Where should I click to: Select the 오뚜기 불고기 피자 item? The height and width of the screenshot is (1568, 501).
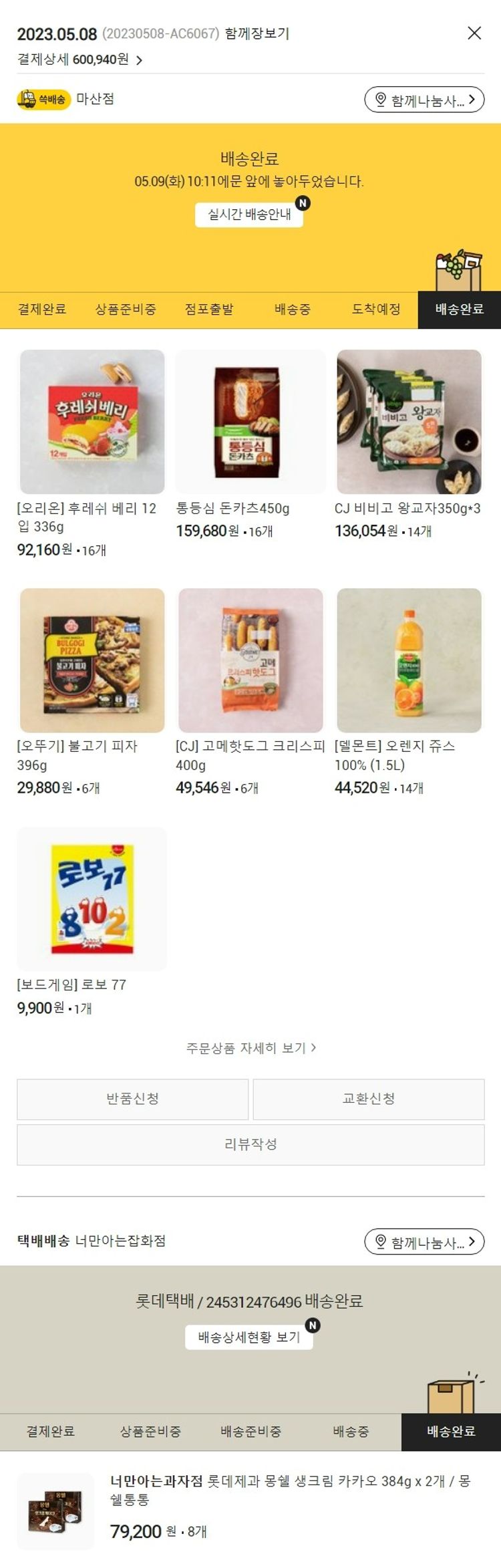tap(92, 660)
